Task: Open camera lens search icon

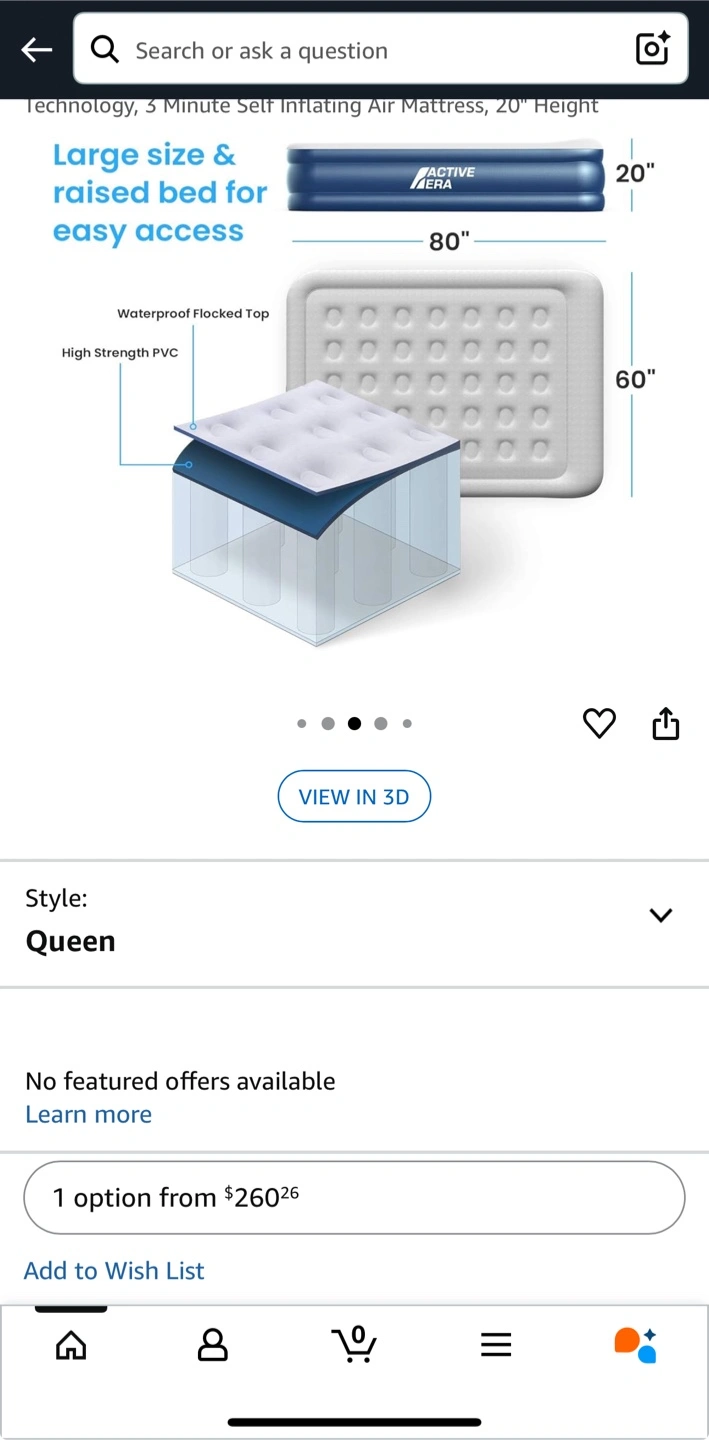Action: pyautogui.click(x=652, y=49)
